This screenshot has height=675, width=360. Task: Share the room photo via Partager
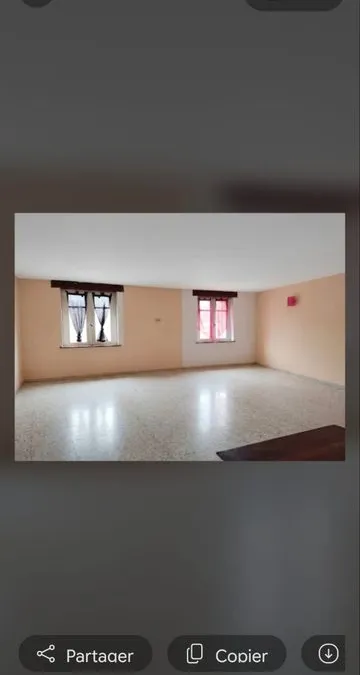pos(85,654)
